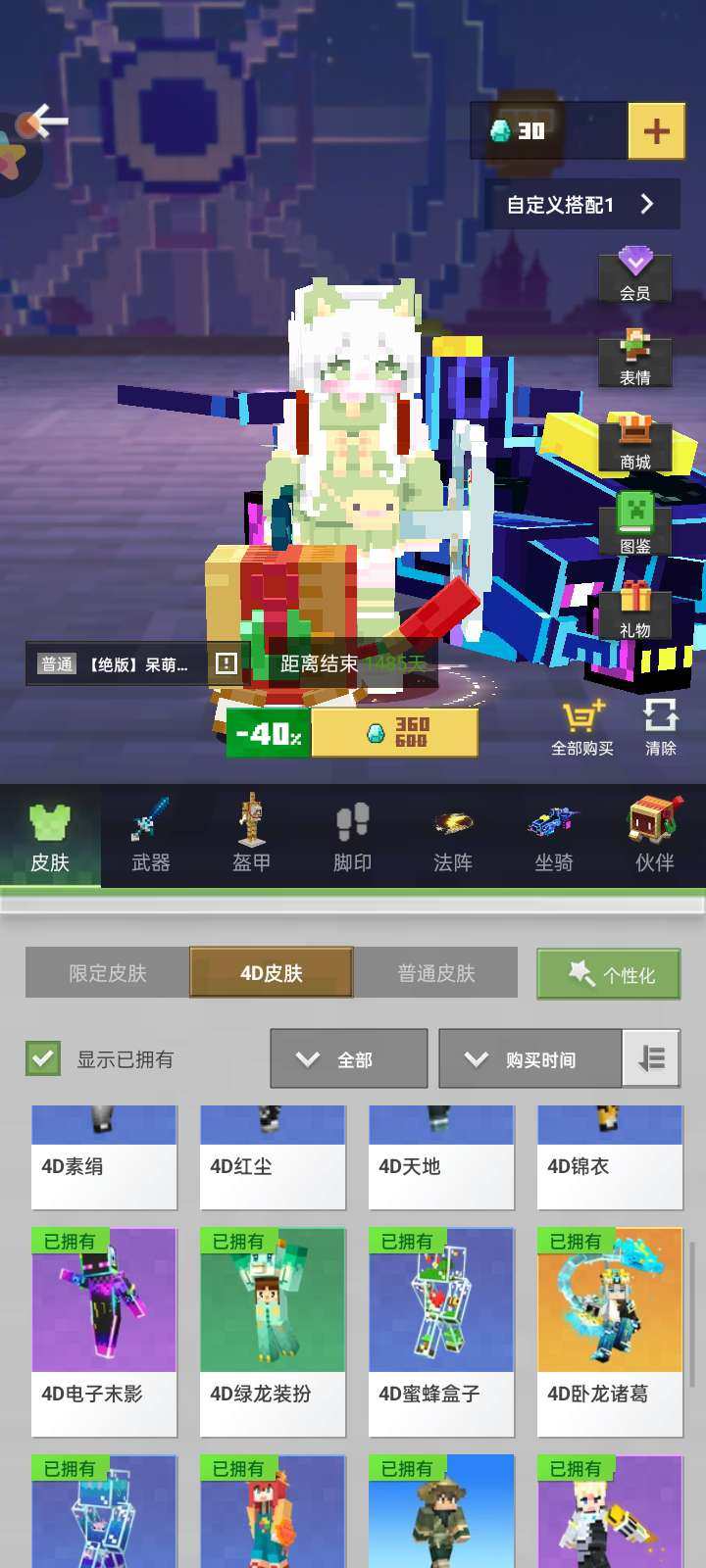Toggle the 个性化 customization option
The height and width of the screenshot is (1568, 706).
click(608, 975)
